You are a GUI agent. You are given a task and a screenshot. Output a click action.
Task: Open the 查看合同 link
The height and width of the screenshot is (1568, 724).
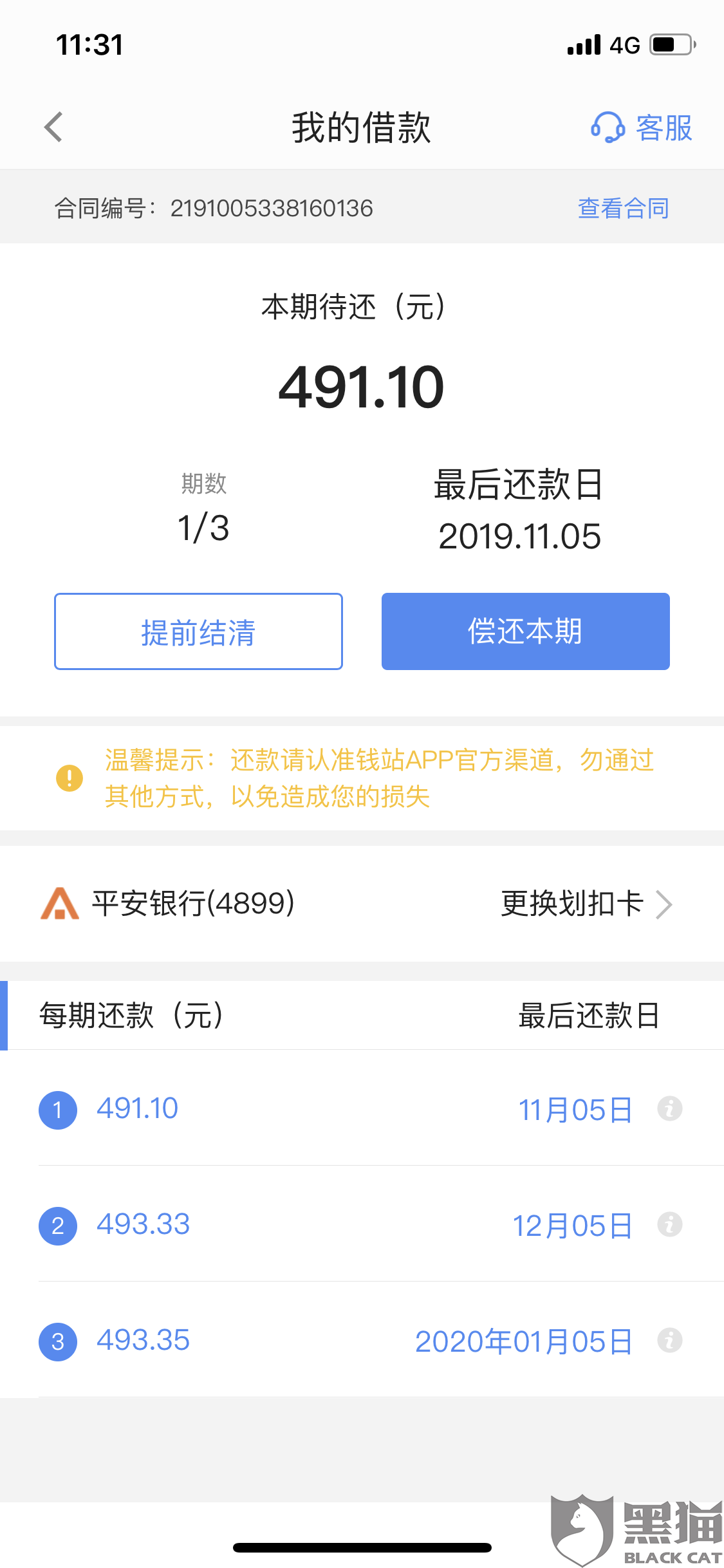[623, 208]
